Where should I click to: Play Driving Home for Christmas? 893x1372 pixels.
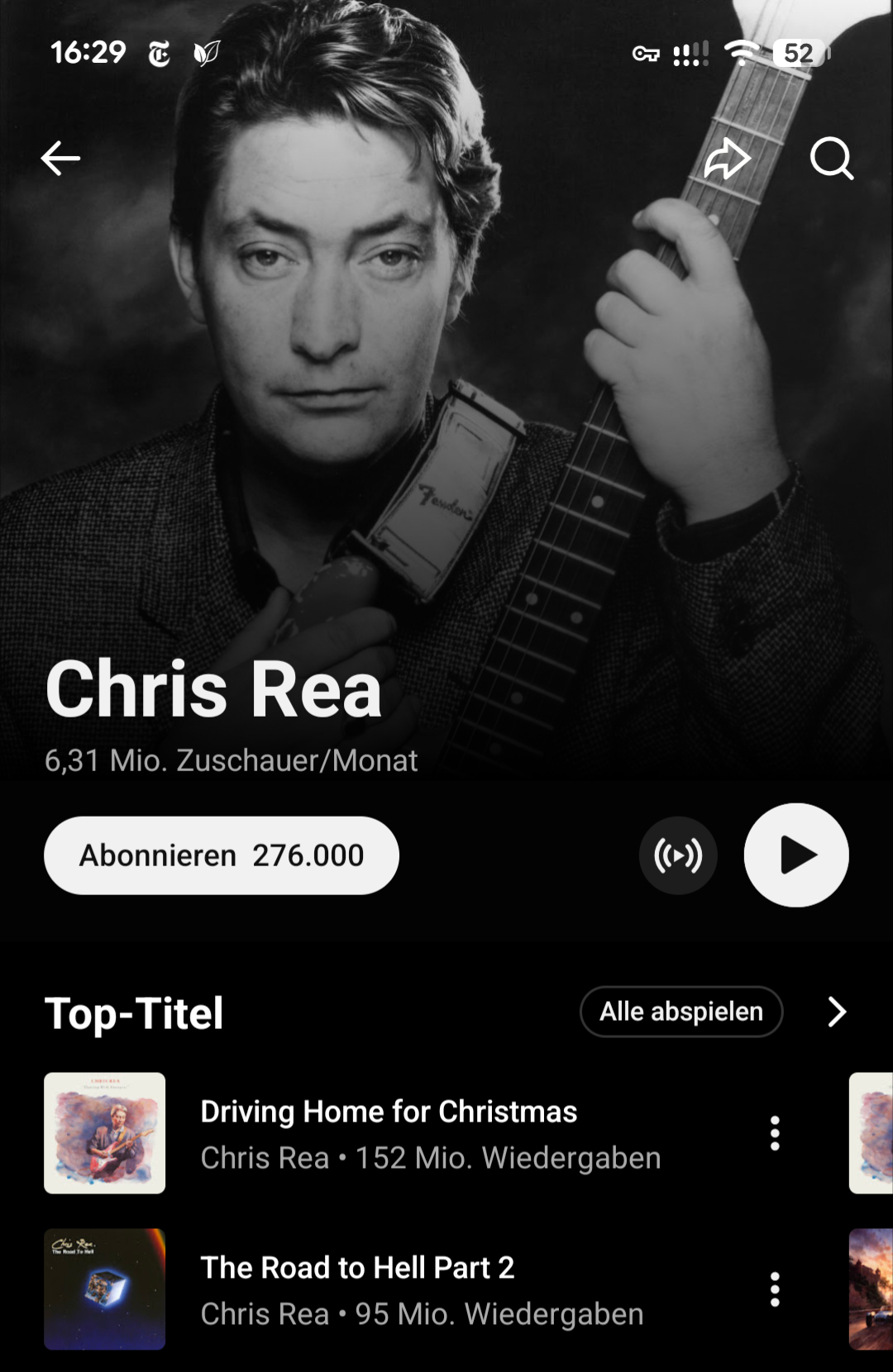(x=389, y=1133)
